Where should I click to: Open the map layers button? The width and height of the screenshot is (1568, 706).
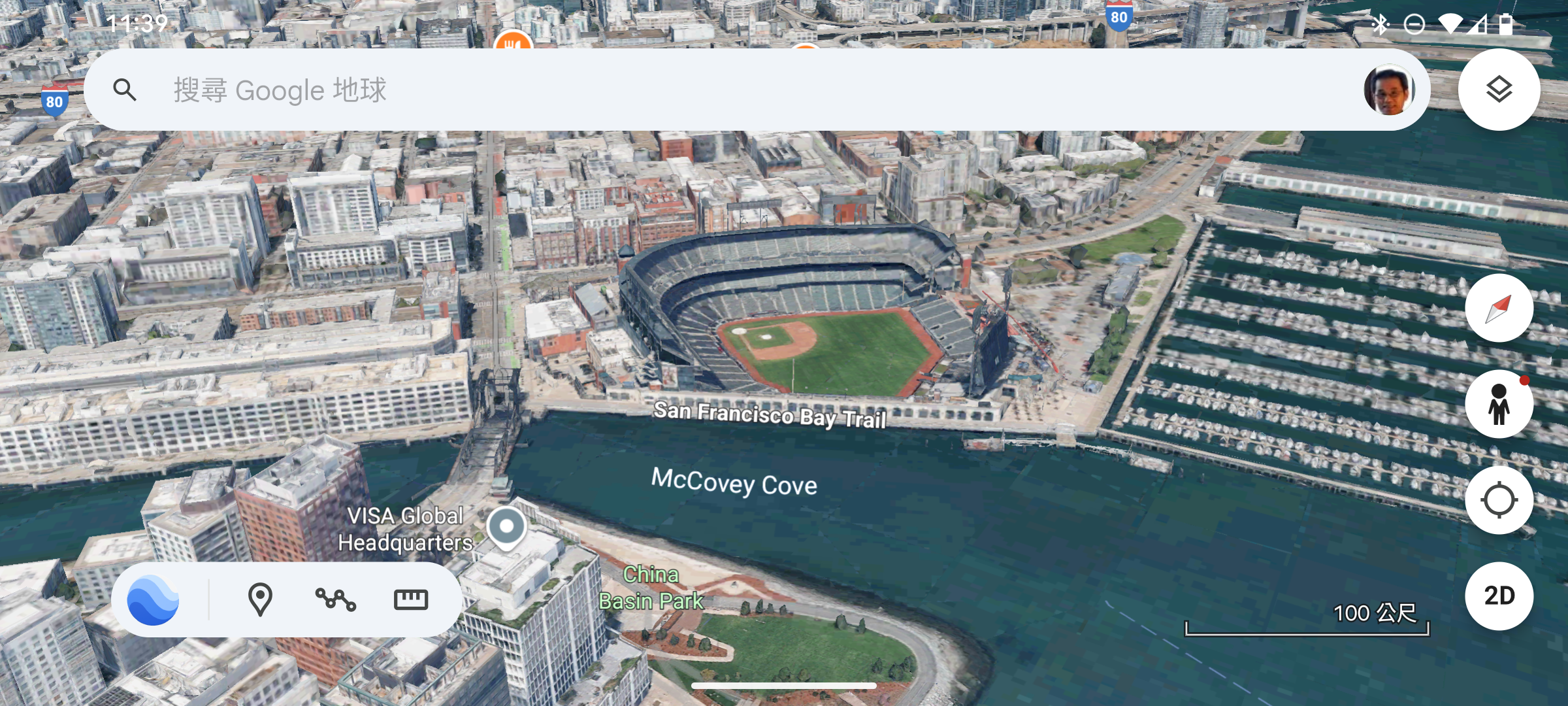1499,90
